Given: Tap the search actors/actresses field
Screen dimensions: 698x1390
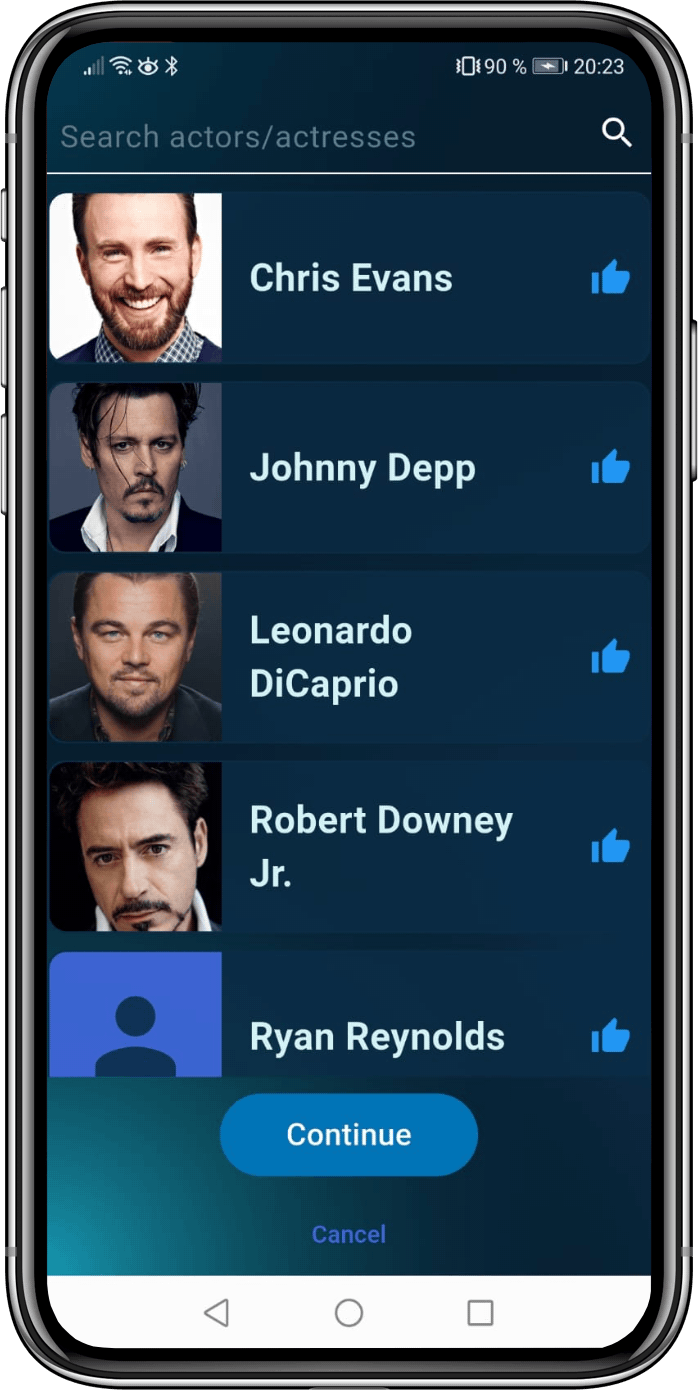Looking at the screenshot, I should pos(300,136).
